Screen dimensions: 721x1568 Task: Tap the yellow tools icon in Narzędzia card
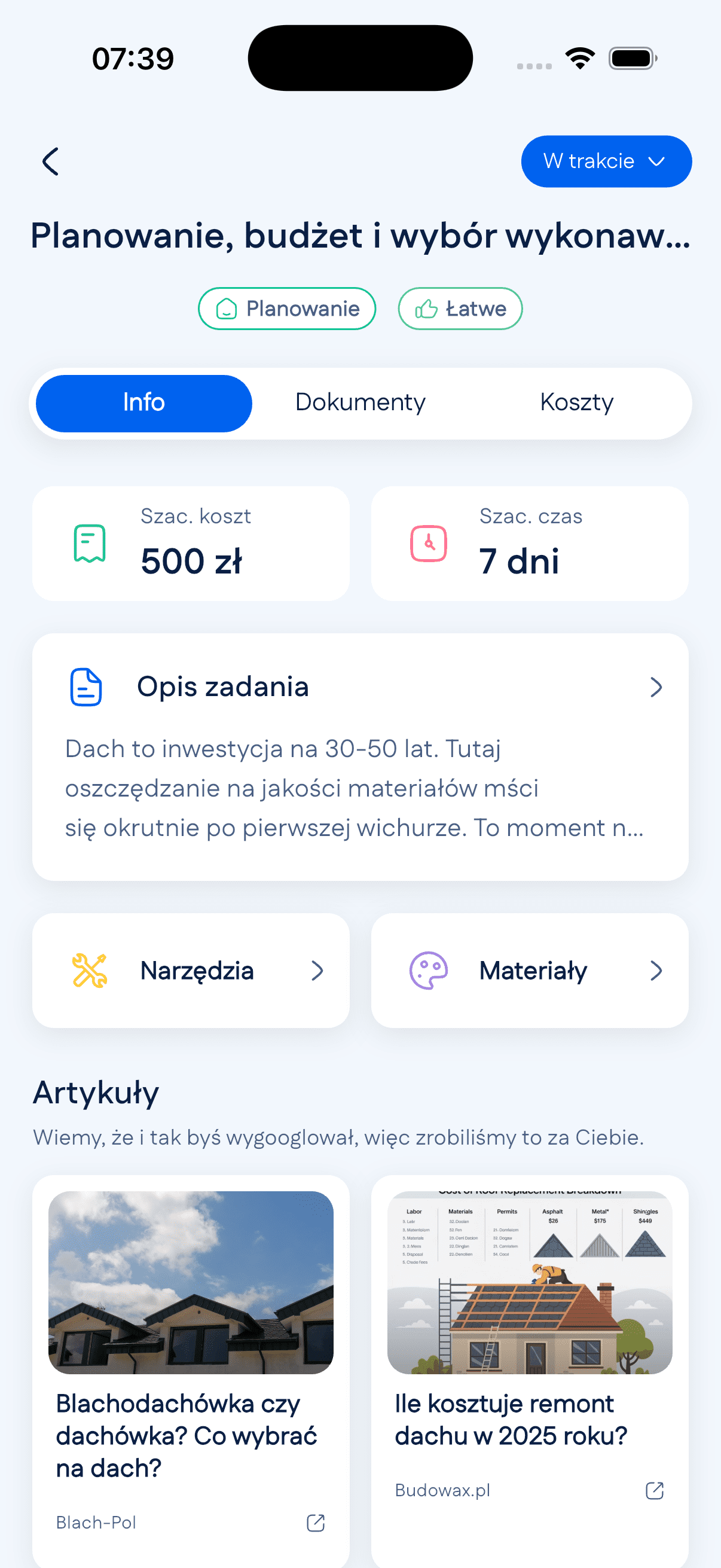[91, 969]
